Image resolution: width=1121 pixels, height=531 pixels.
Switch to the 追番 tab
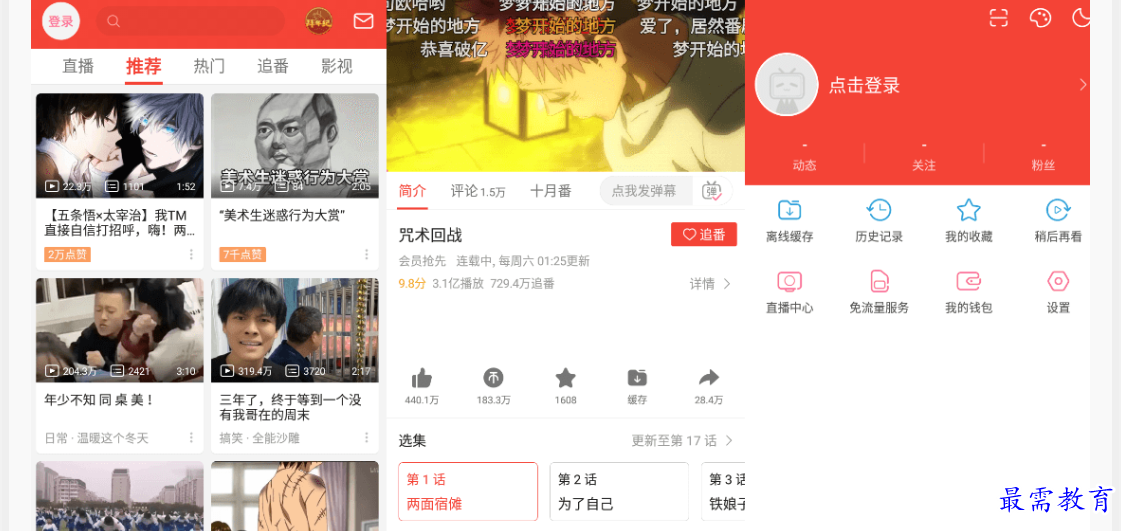click(x=273, y=67)
